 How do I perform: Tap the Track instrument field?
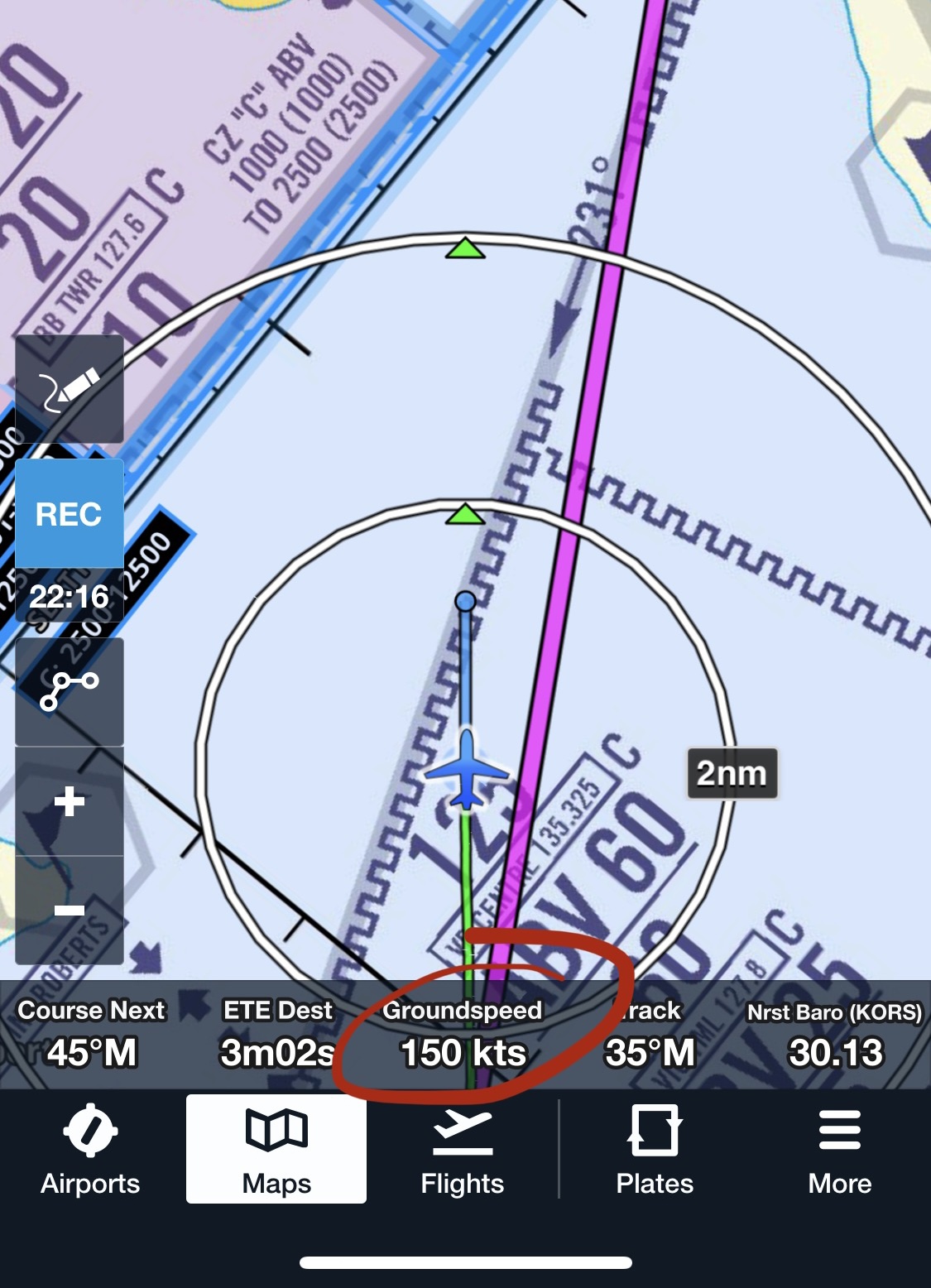(x=650, y=1035)
